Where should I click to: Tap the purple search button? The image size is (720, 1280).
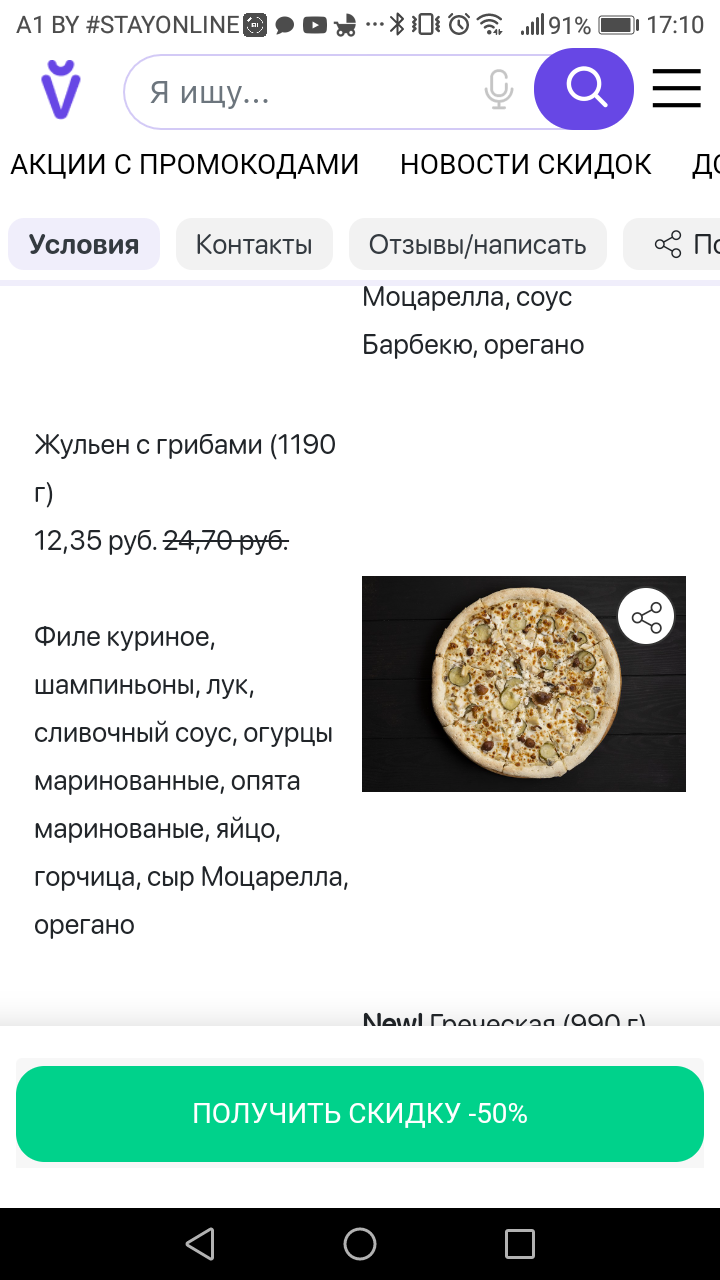tap(584, 89)
